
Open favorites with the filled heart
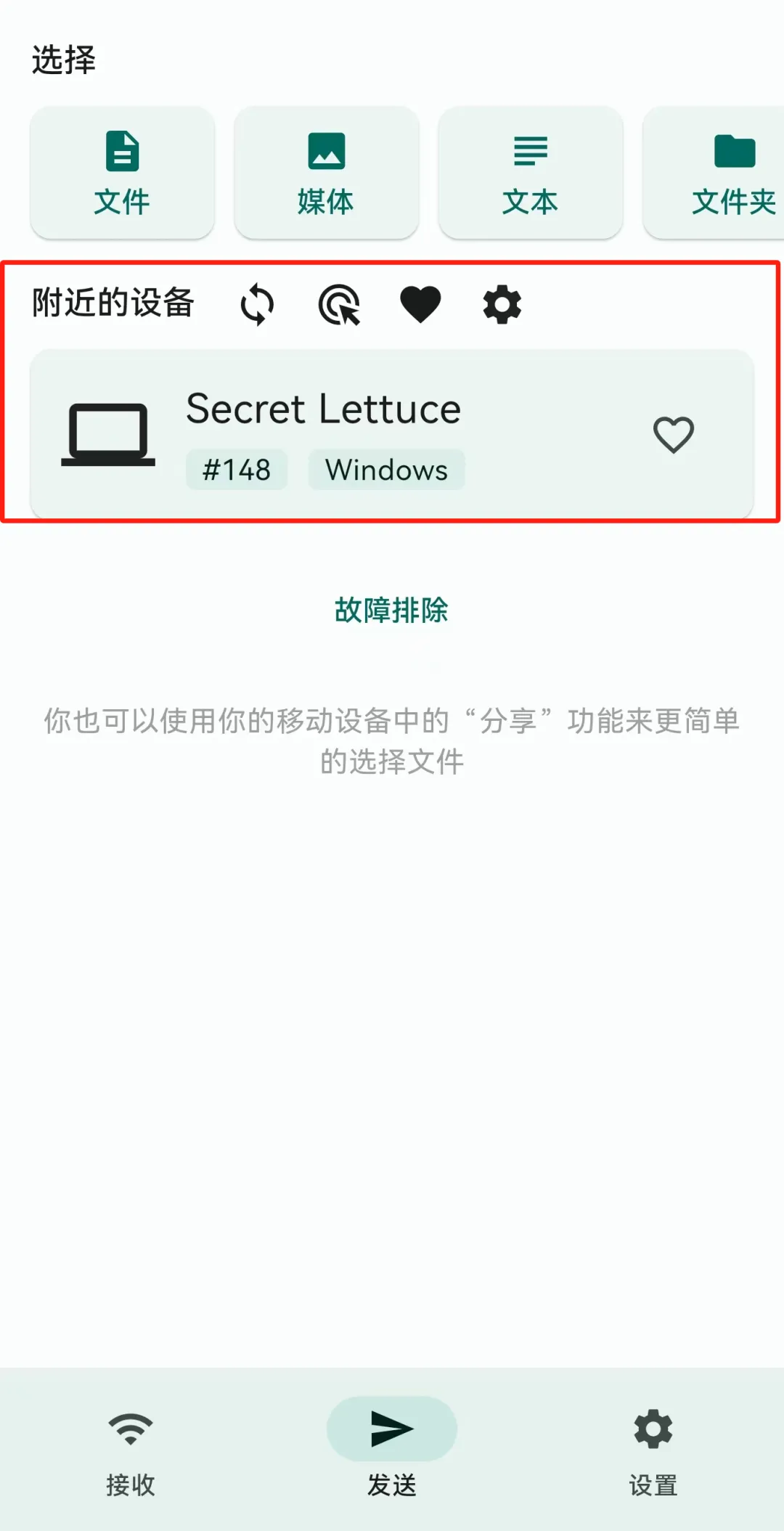tap(420, 304)
